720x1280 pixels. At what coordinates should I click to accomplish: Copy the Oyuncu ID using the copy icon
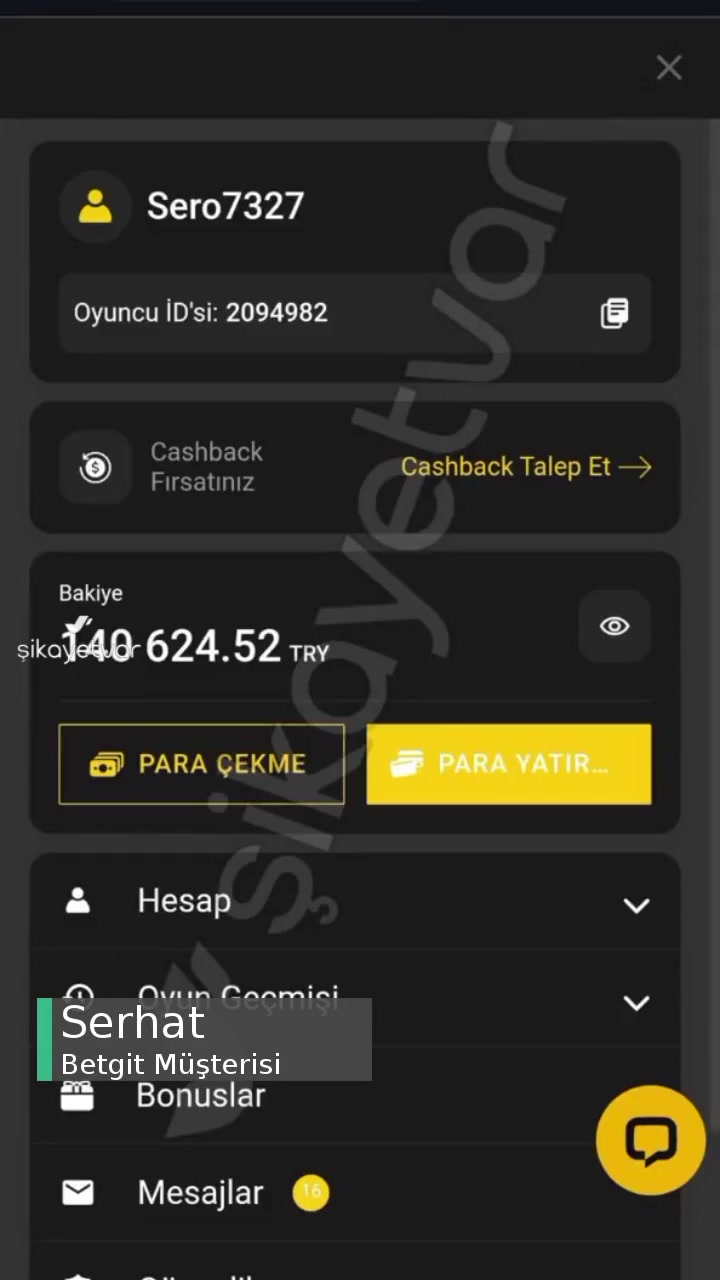pyautogui.click(x=614, y=313)
